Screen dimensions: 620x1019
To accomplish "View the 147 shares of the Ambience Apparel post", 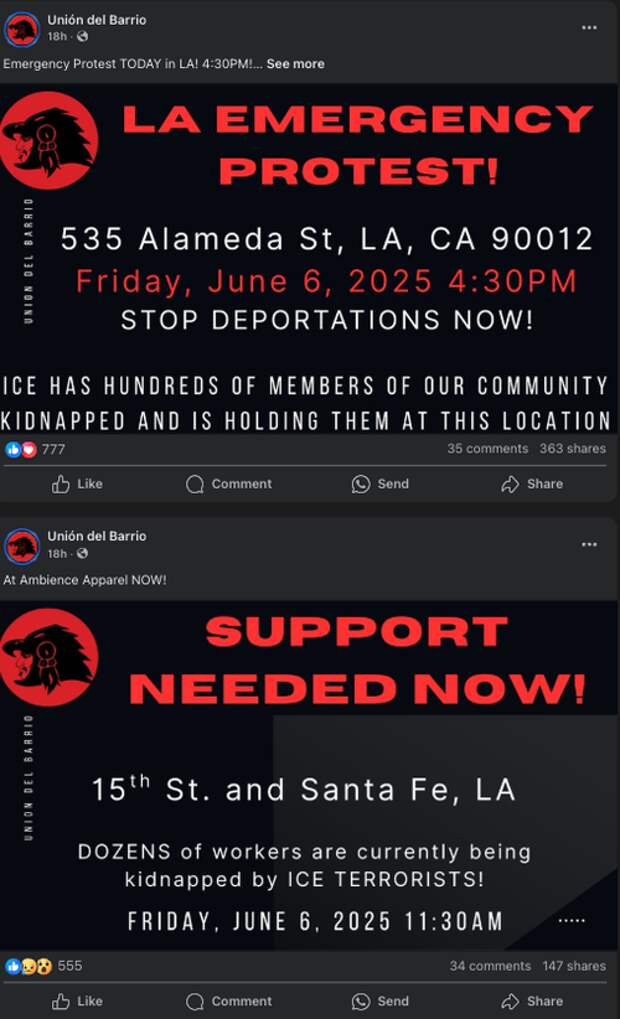I will (x=574, y=966).
